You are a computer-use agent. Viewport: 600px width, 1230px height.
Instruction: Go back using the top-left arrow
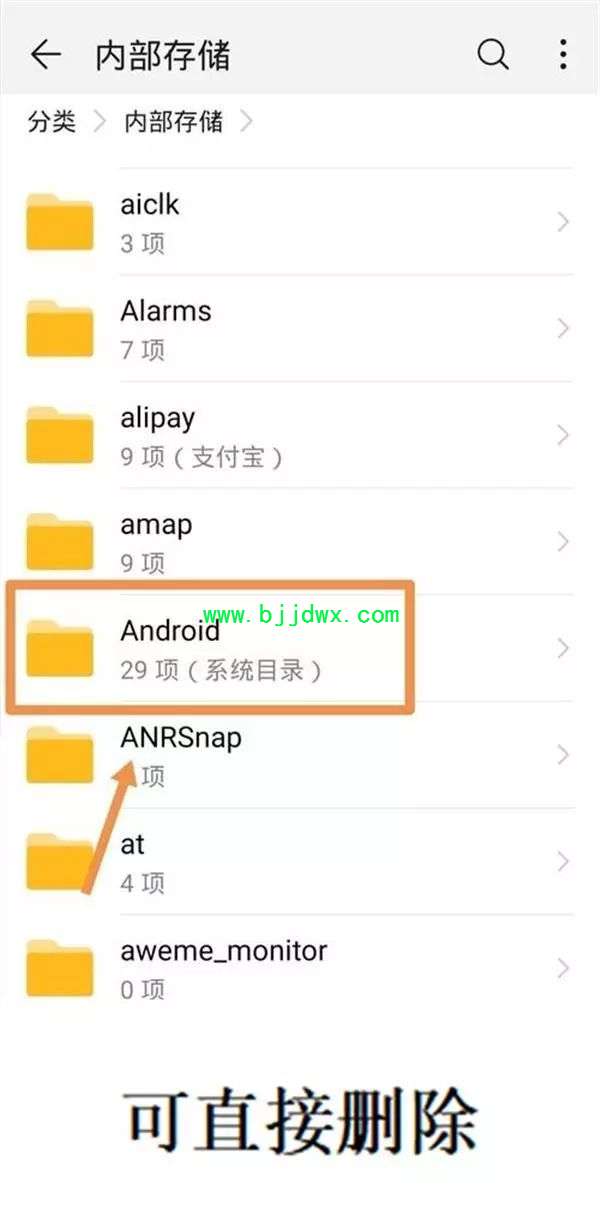45,54
